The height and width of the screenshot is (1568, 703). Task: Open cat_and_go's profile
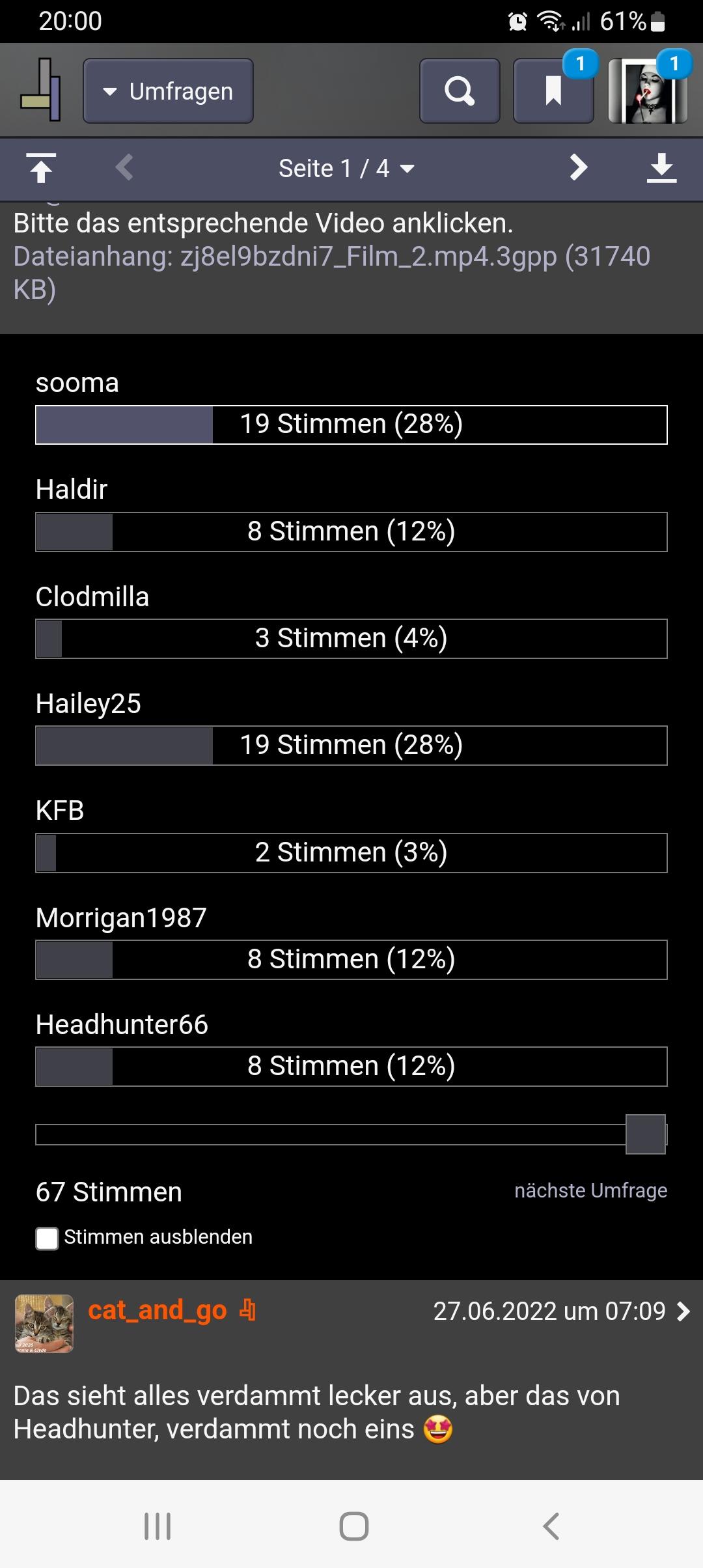click(x=158, y=1310)
